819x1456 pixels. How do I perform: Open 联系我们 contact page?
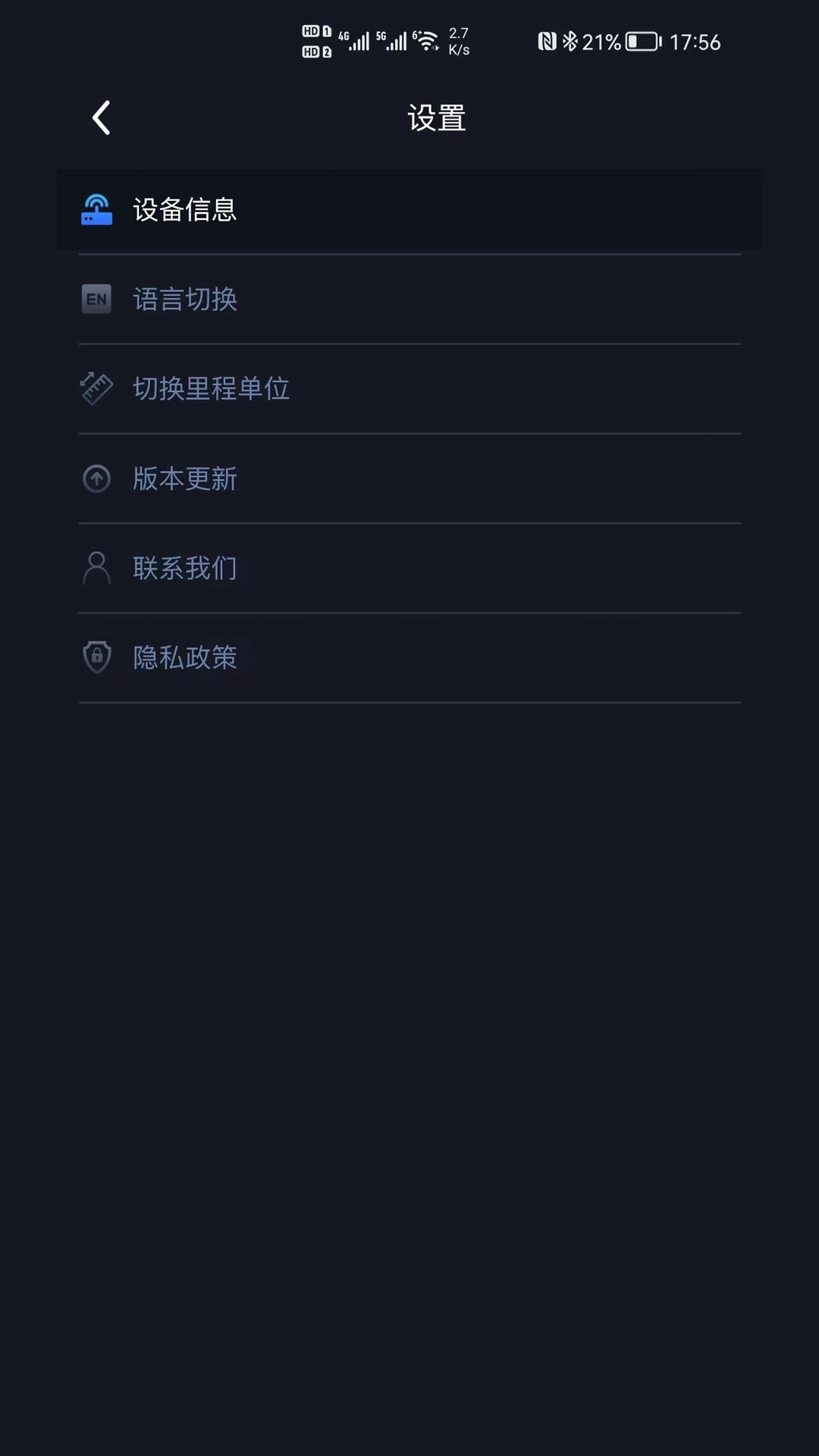point(184,568)
